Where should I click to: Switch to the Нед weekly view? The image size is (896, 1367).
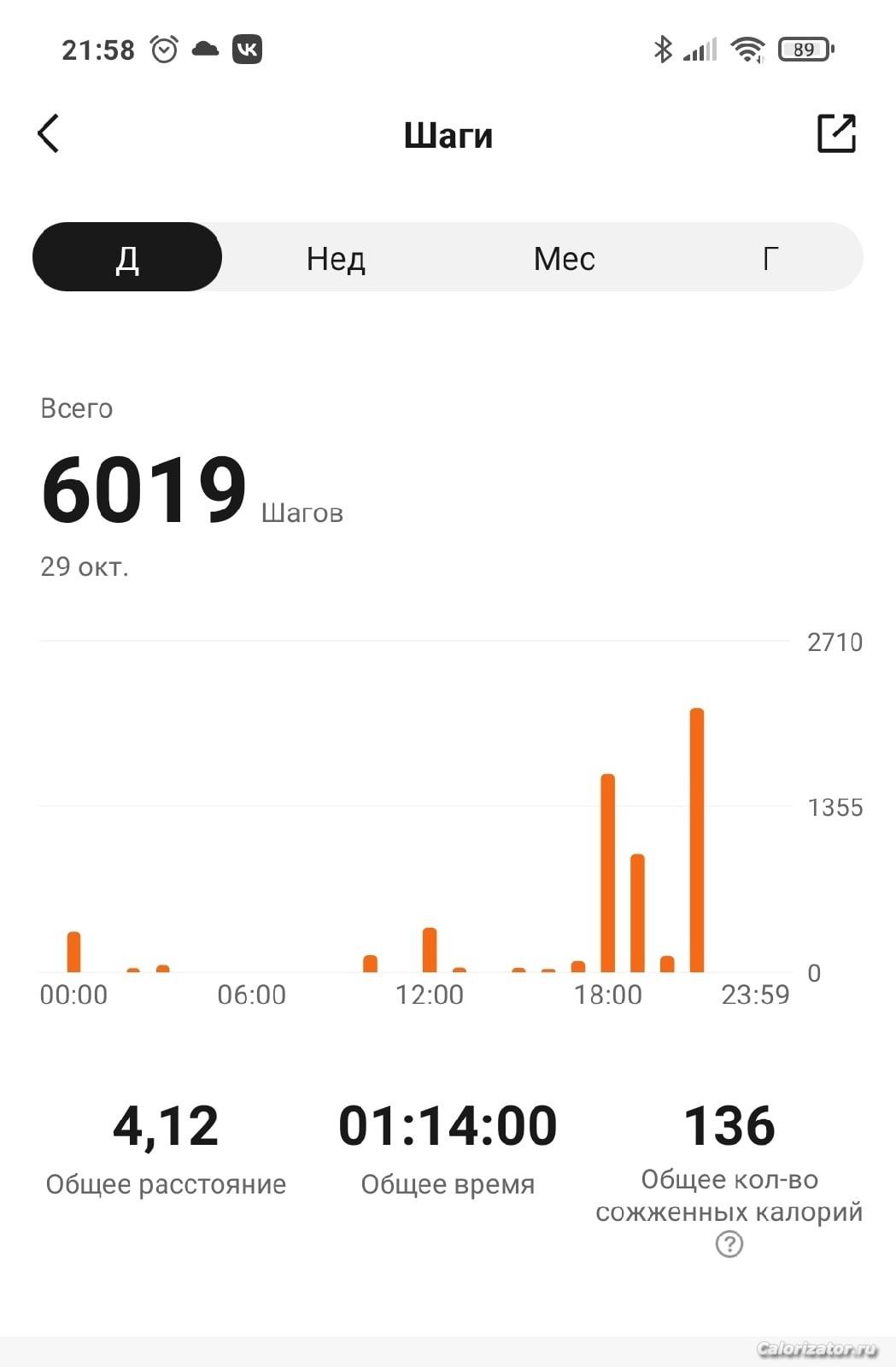point(336,258)
